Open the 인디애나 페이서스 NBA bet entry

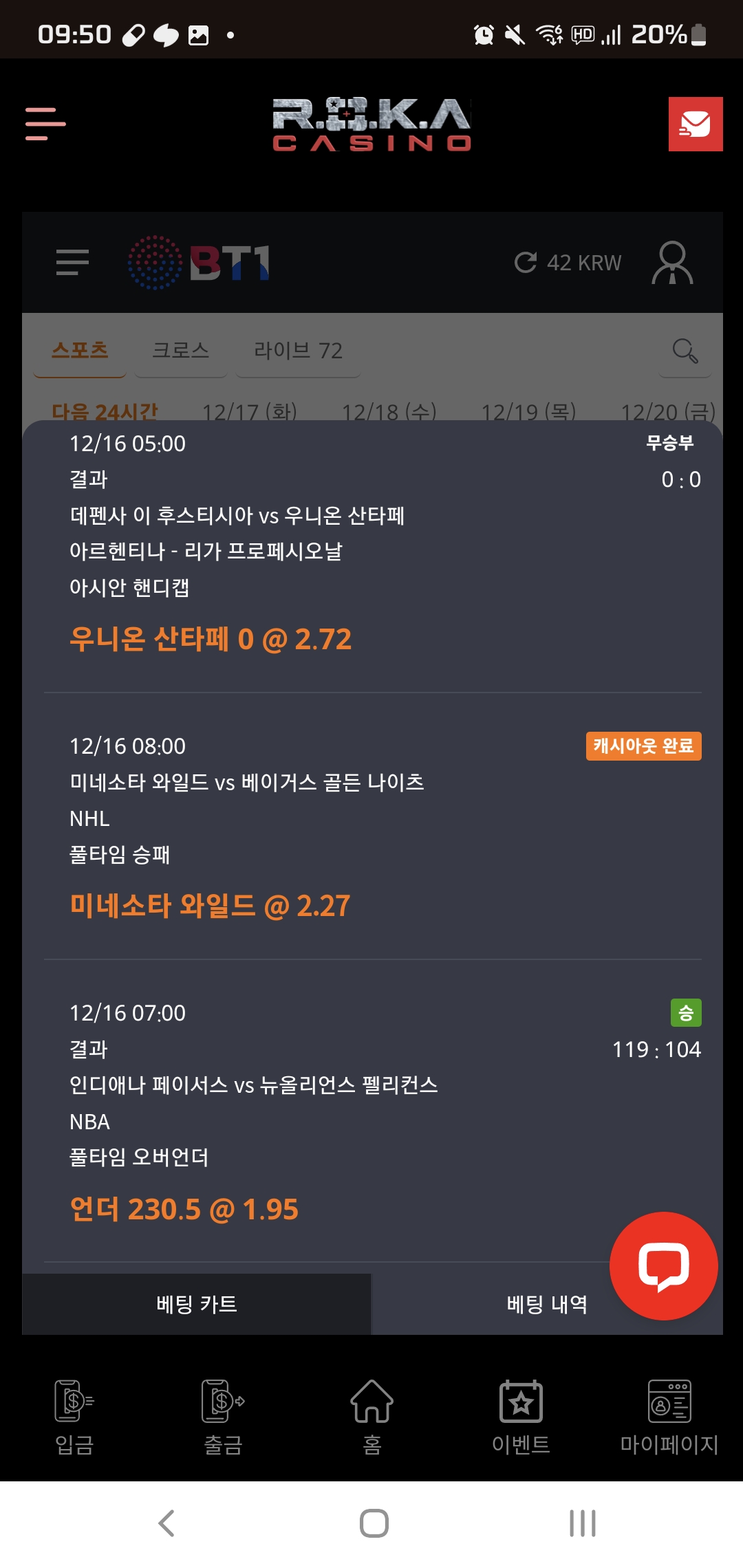coord(253,1085)
